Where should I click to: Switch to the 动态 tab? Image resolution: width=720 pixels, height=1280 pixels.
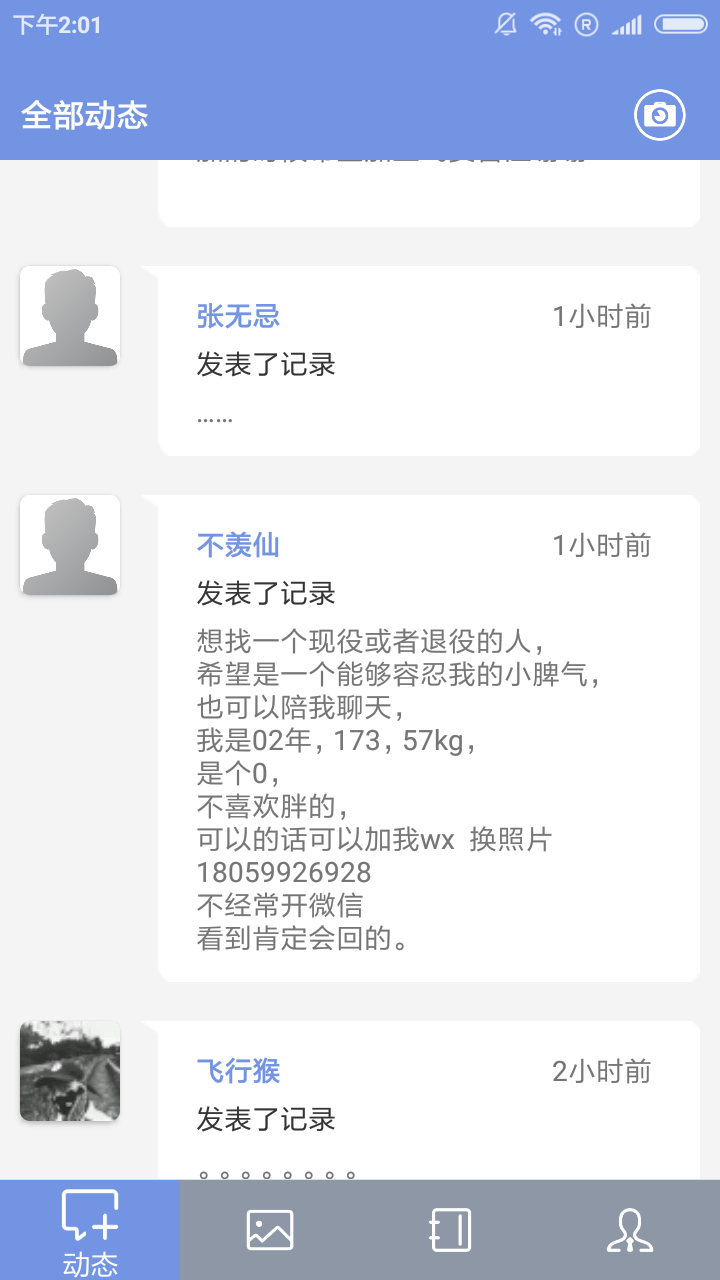pos(90,1230)
